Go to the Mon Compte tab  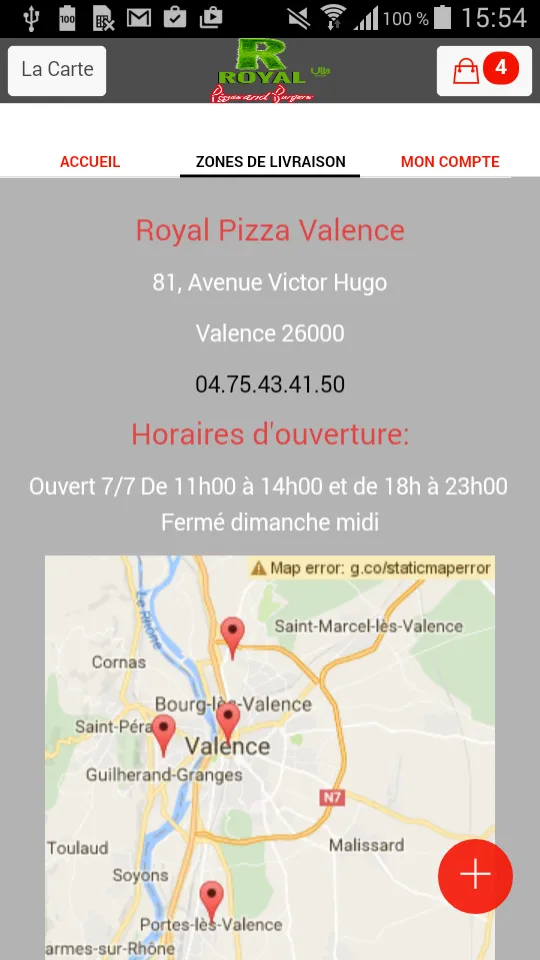(x=450, y=162)
